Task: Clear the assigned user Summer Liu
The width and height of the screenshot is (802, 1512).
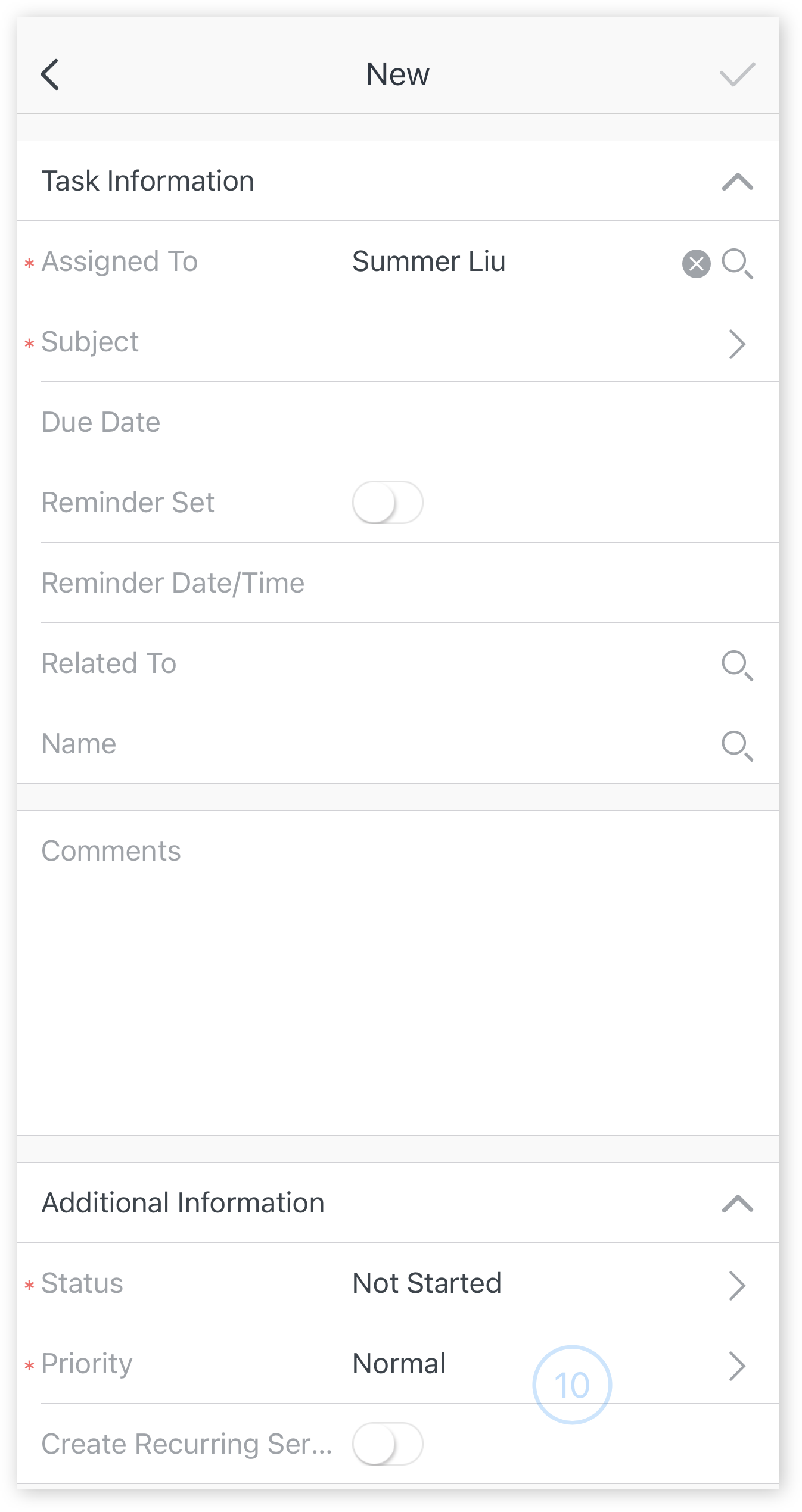Action: tap(696, 263)
